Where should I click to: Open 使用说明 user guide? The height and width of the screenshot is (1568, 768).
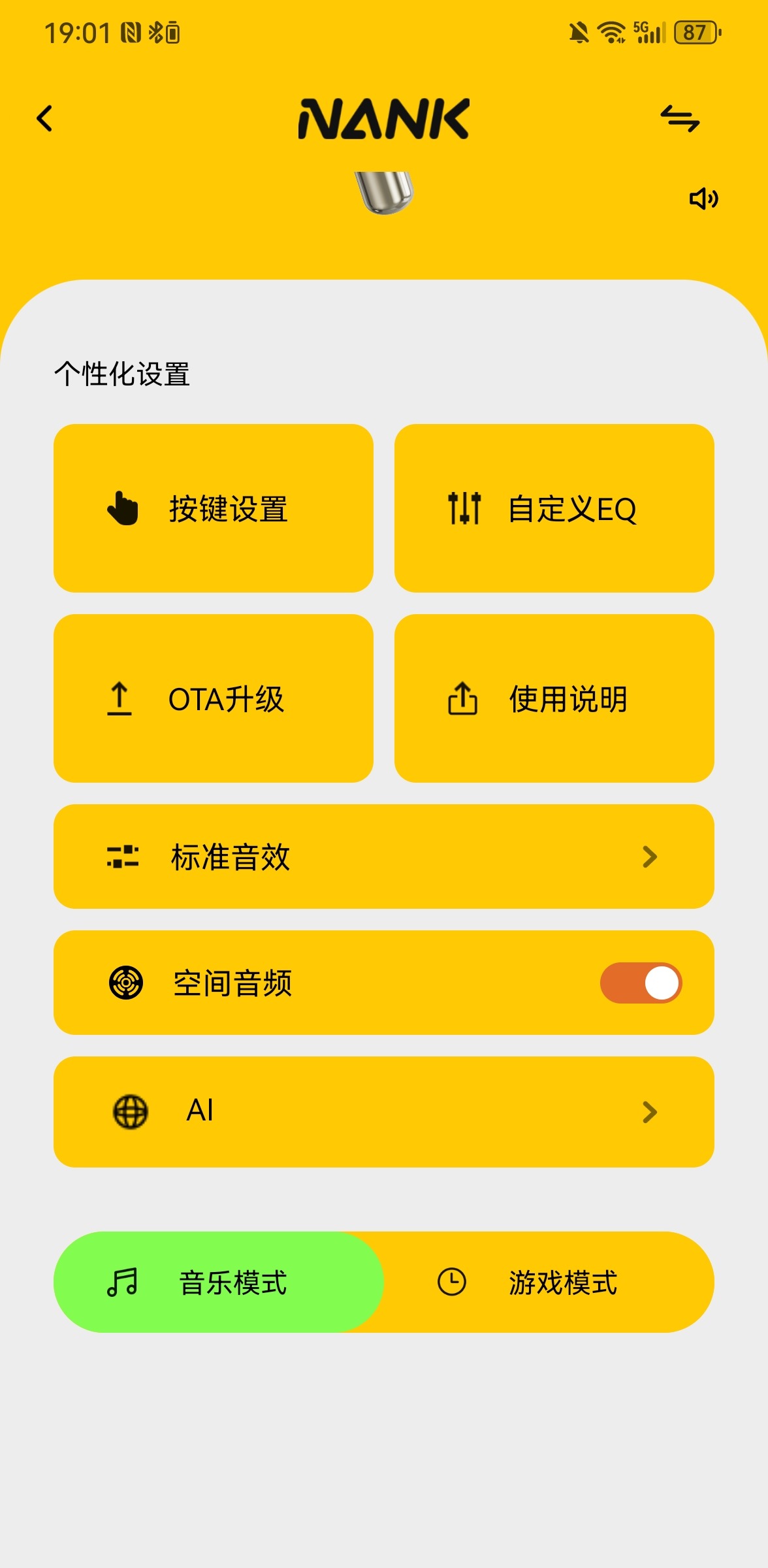[x=554, y=698]
